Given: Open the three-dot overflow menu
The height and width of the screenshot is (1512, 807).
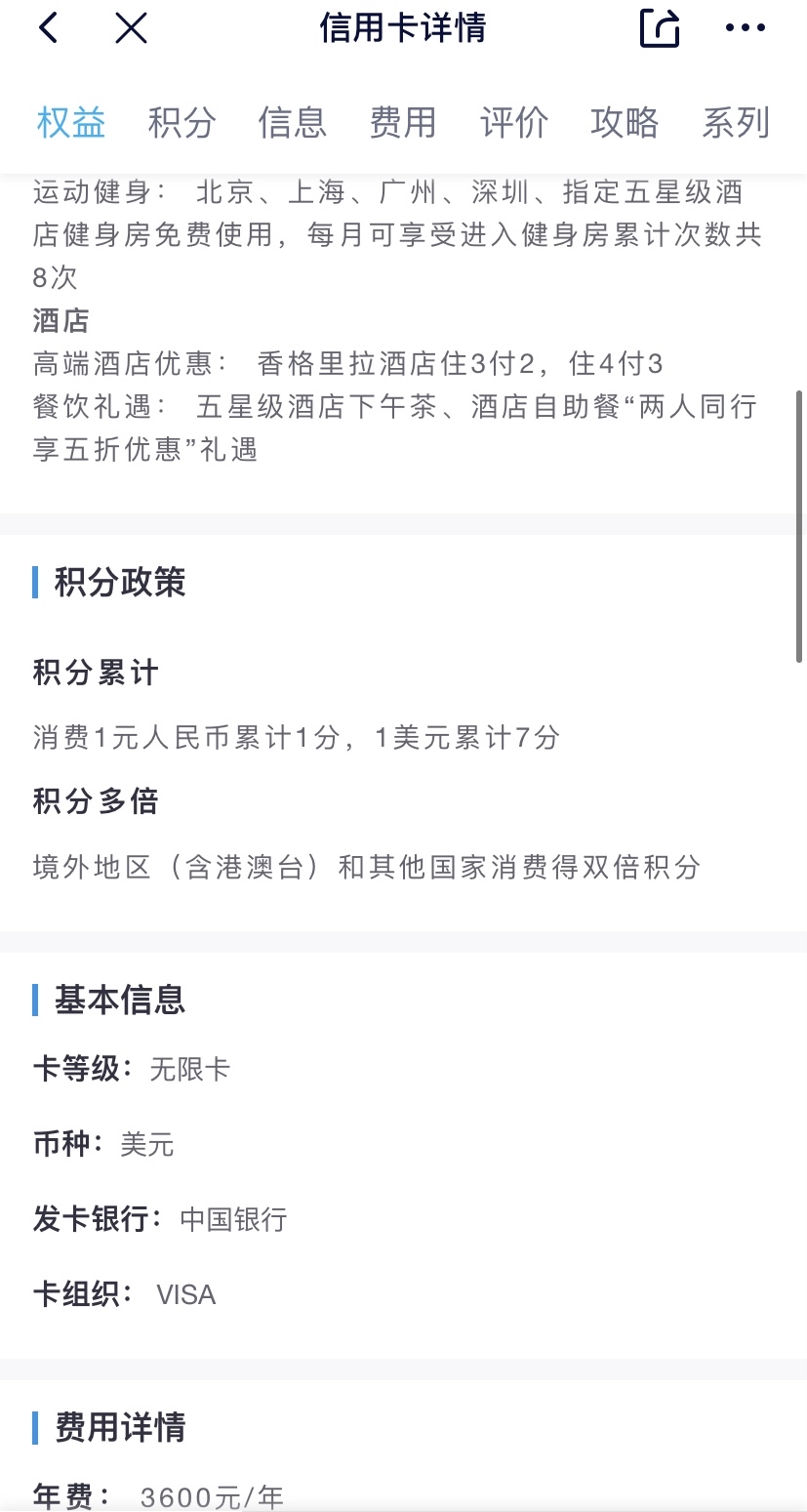Looking at the screenshot, I should 746,28.
